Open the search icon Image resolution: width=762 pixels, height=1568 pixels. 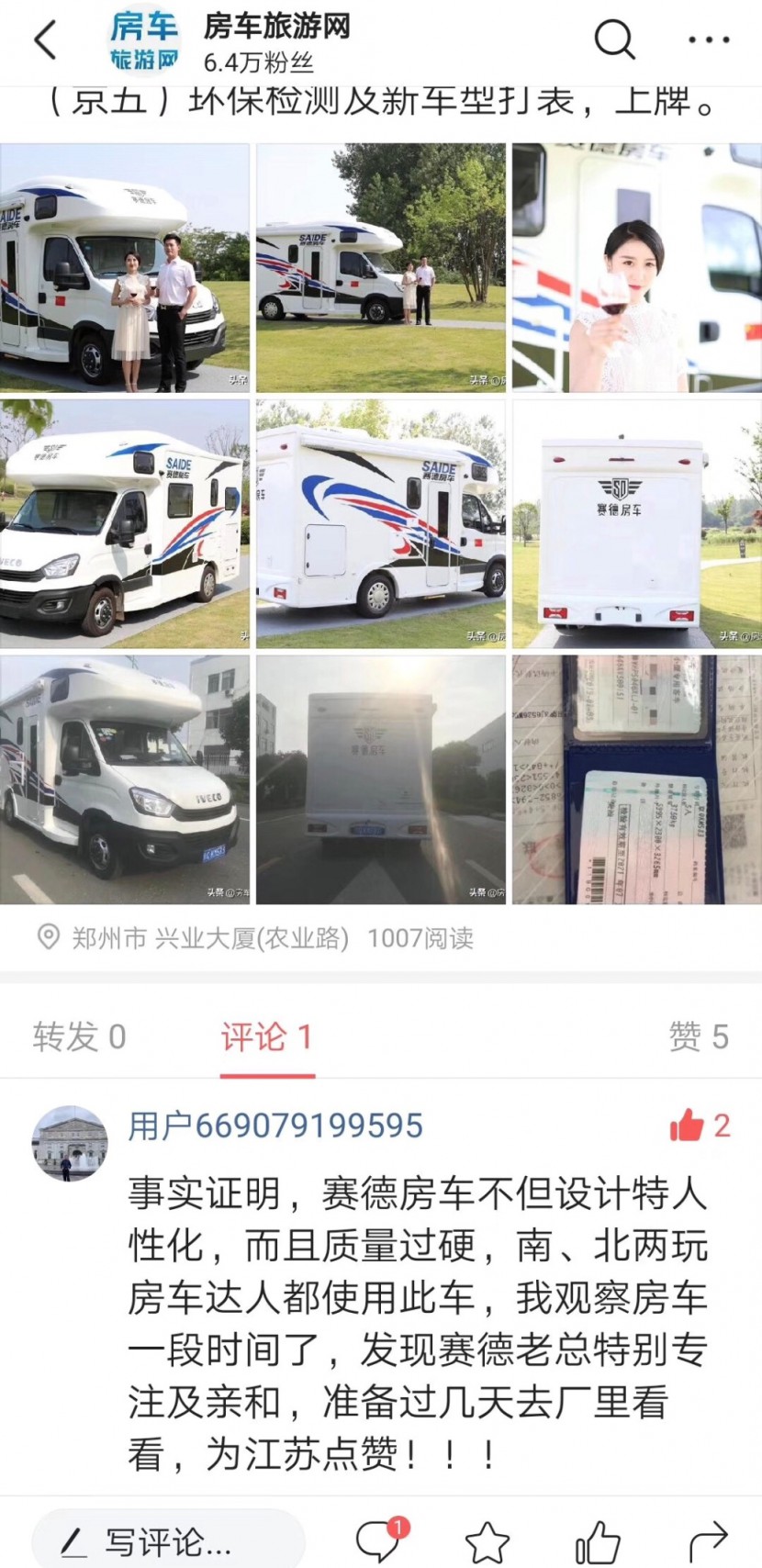click(614, 40)
